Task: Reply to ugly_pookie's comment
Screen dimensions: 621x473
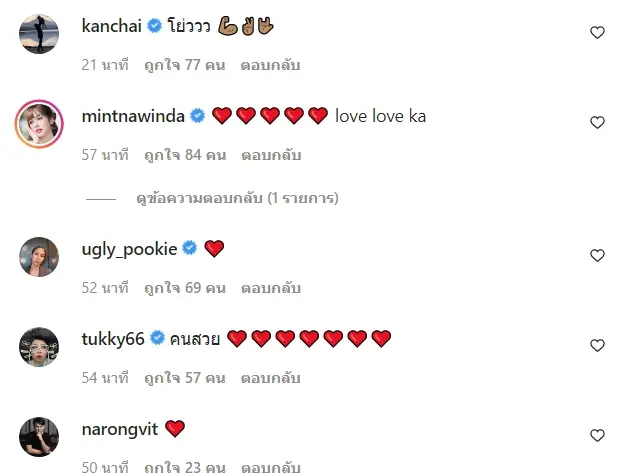Action: (x=270, y=288)
